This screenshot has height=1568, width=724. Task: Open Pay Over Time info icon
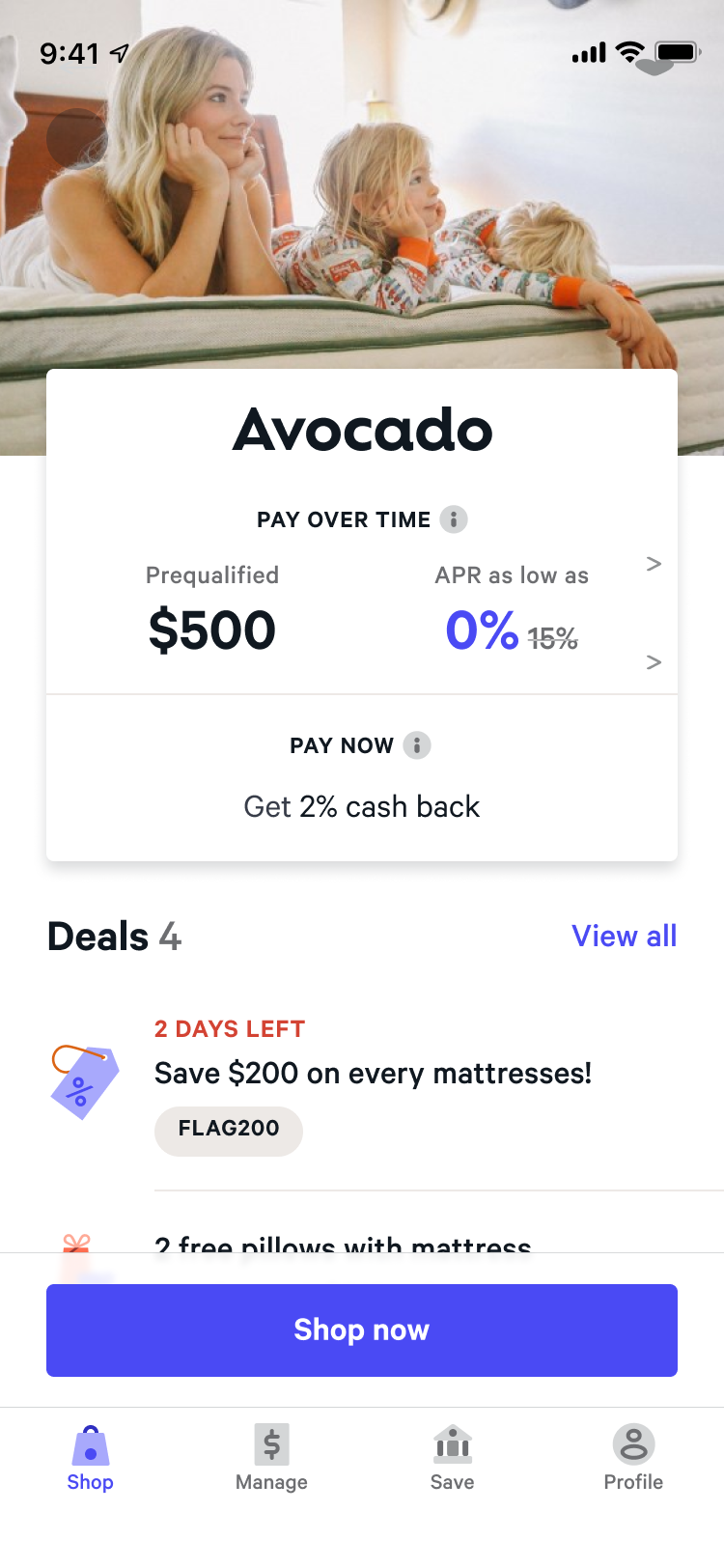click(454, 519)
